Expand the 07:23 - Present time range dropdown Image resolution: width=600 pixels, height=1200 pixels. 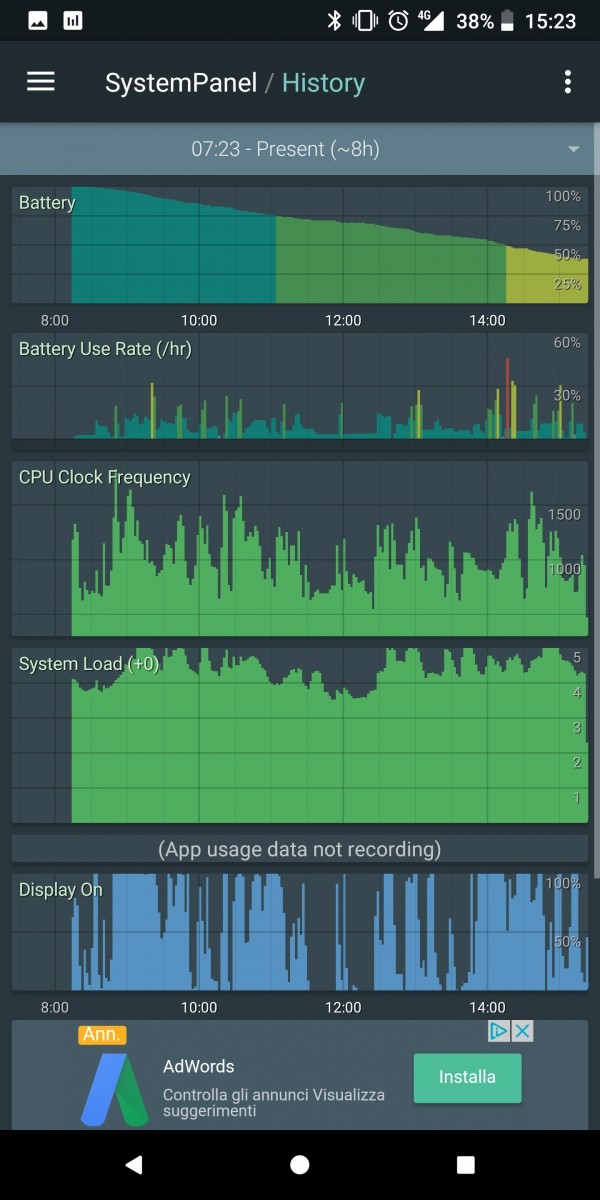300,149
